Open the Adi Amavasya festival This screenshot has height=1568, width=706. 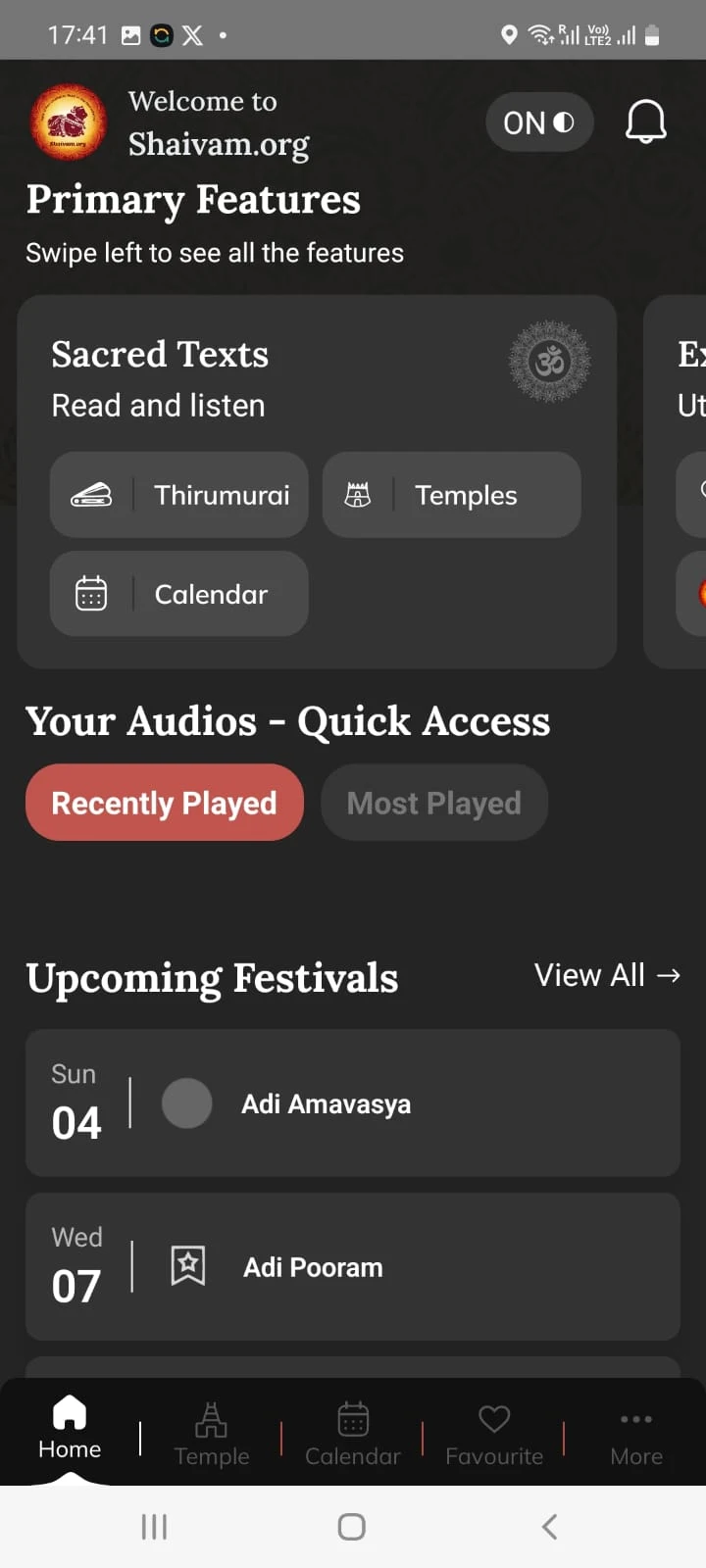click(x=352, y=1103)
